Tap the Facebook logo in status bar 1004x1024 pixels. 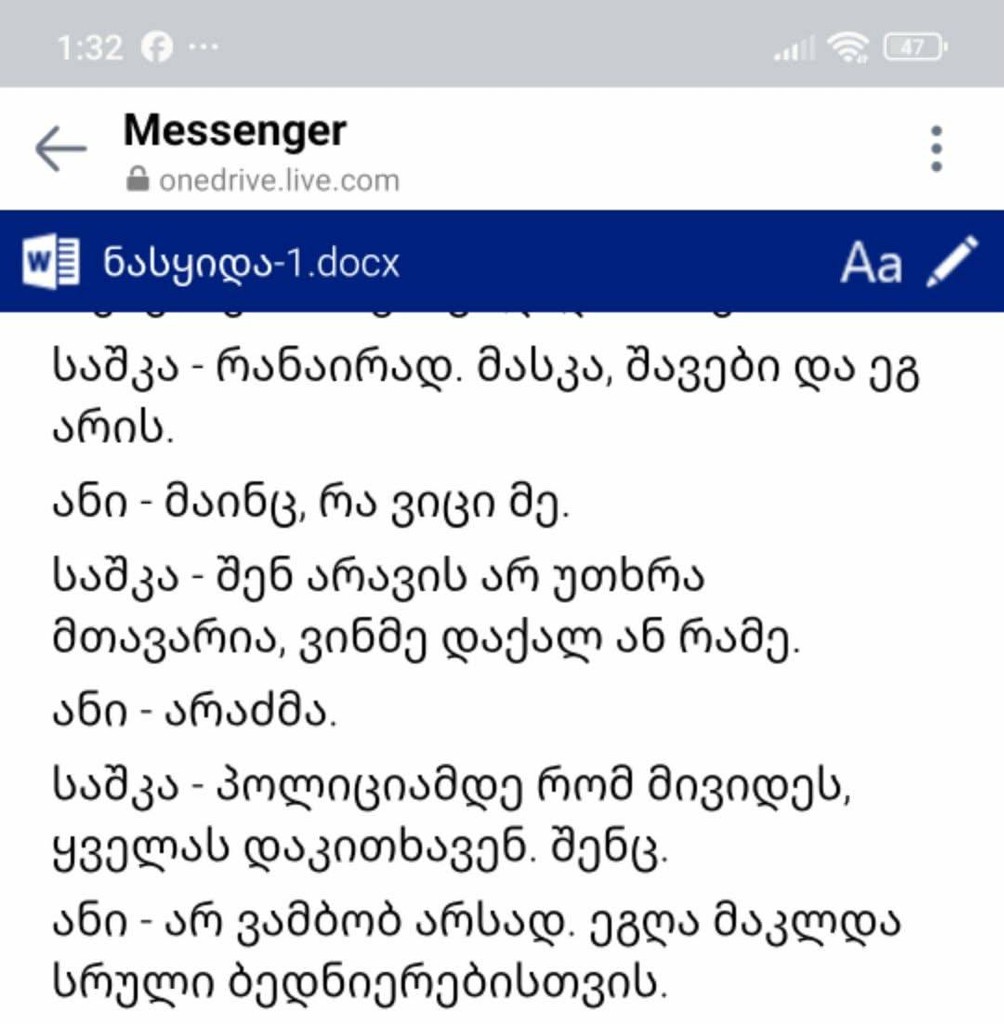click(158, 45)
